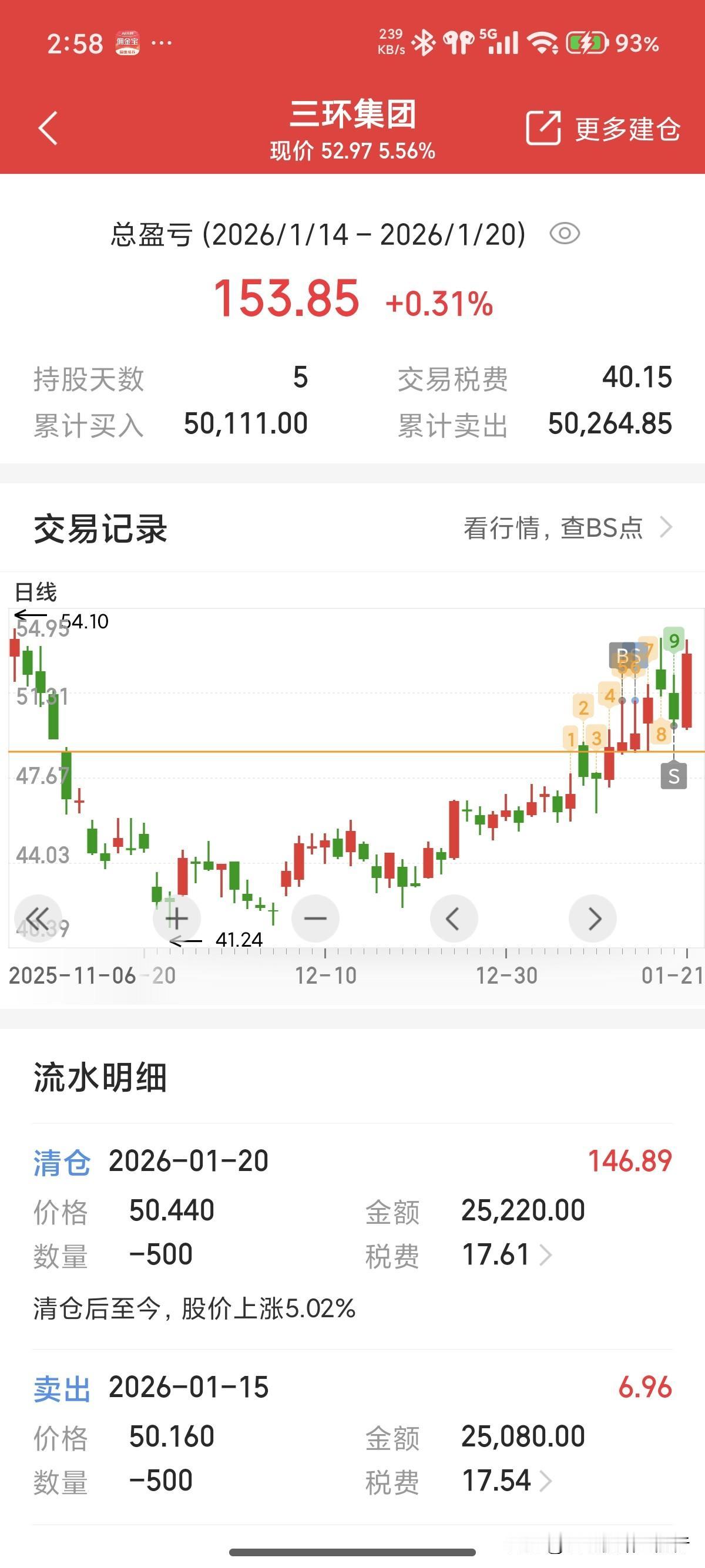Viewport: 705px width, 1568px height.
Task: Open 更多建仓 share option
Action: click(603, 129)
